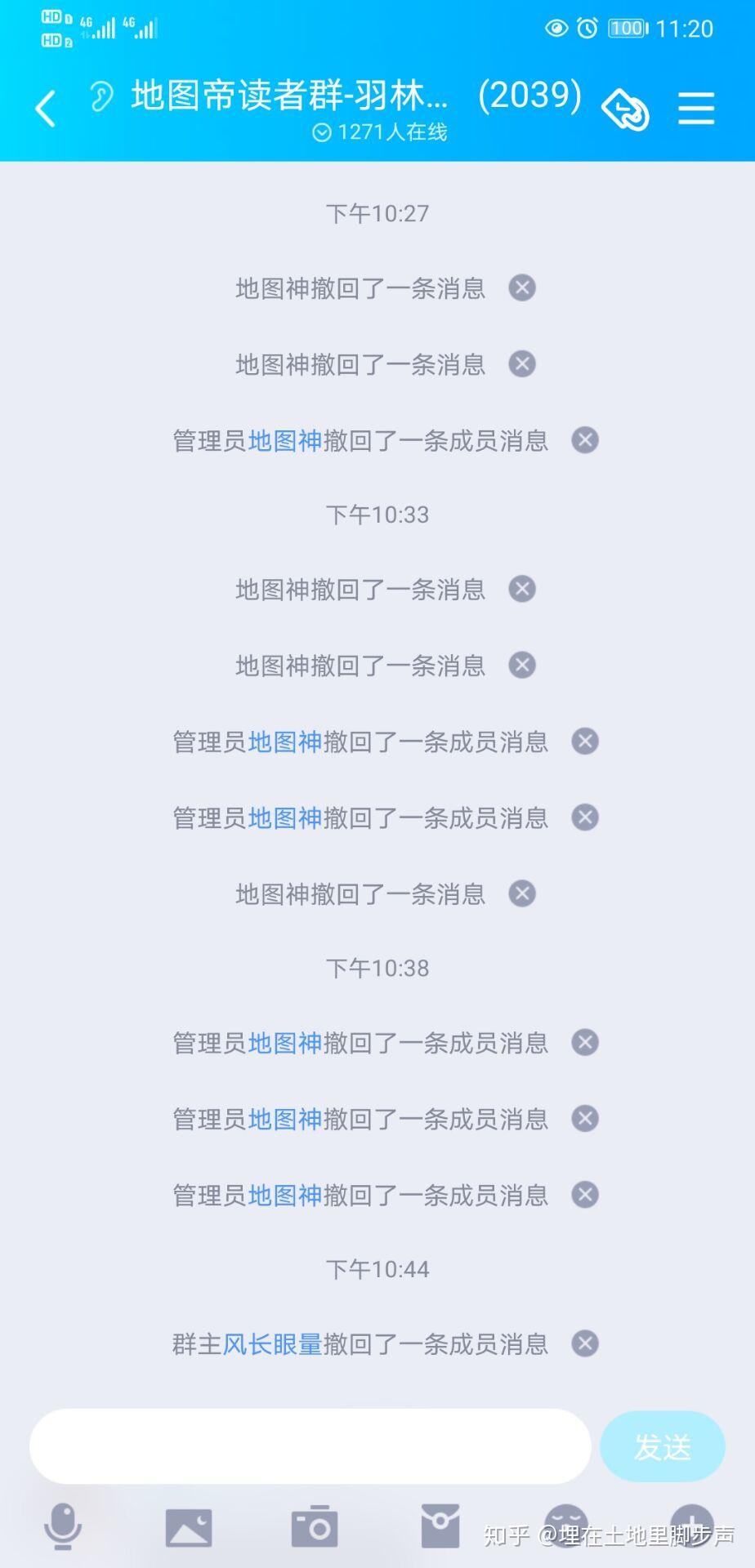The height and width of the screenshot is (1568, 755).
Task: Open the red packet icon
Action: 440,1526
